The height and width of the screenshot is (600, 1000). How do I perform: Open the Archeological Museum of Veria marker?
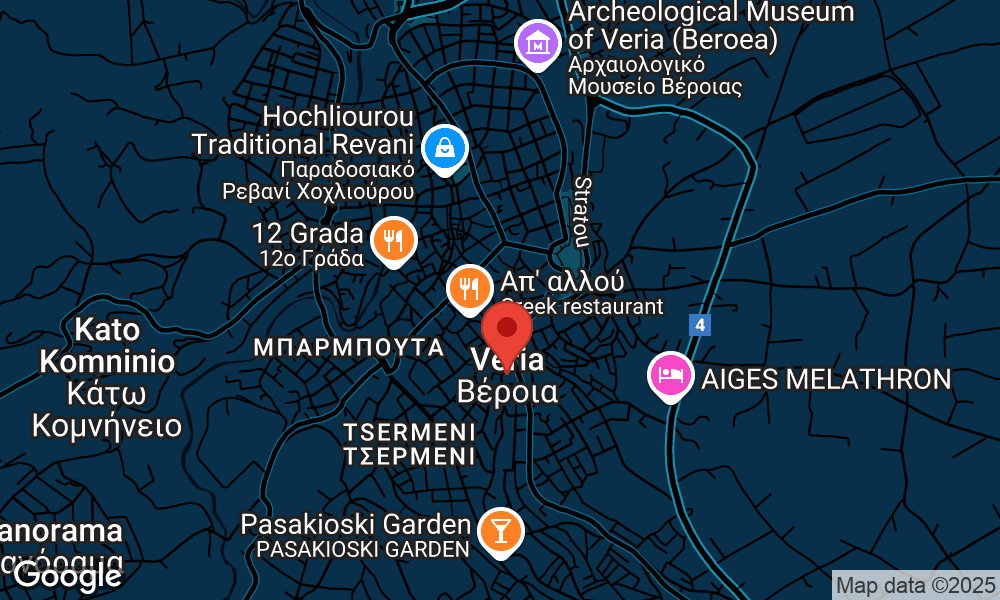point(538,44)
